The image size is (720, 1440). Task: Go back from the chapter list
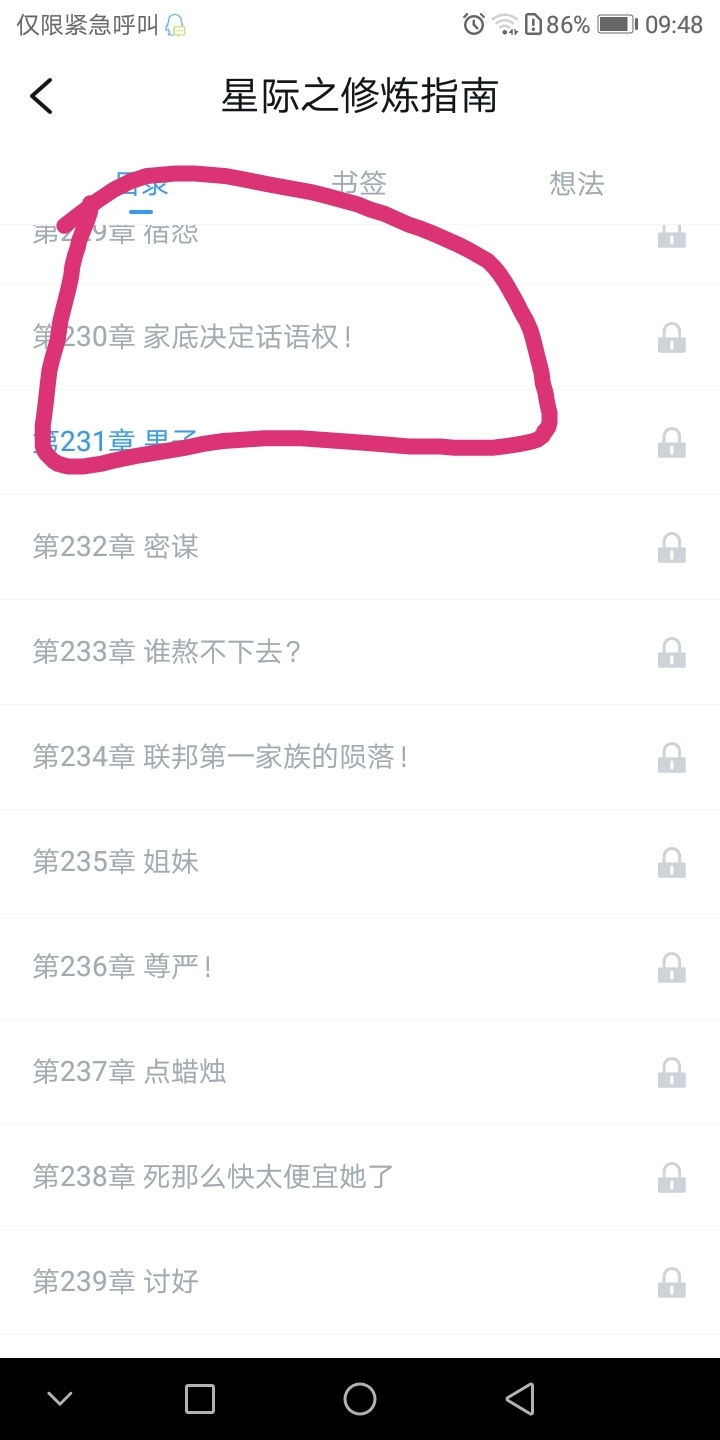[42, 97]
